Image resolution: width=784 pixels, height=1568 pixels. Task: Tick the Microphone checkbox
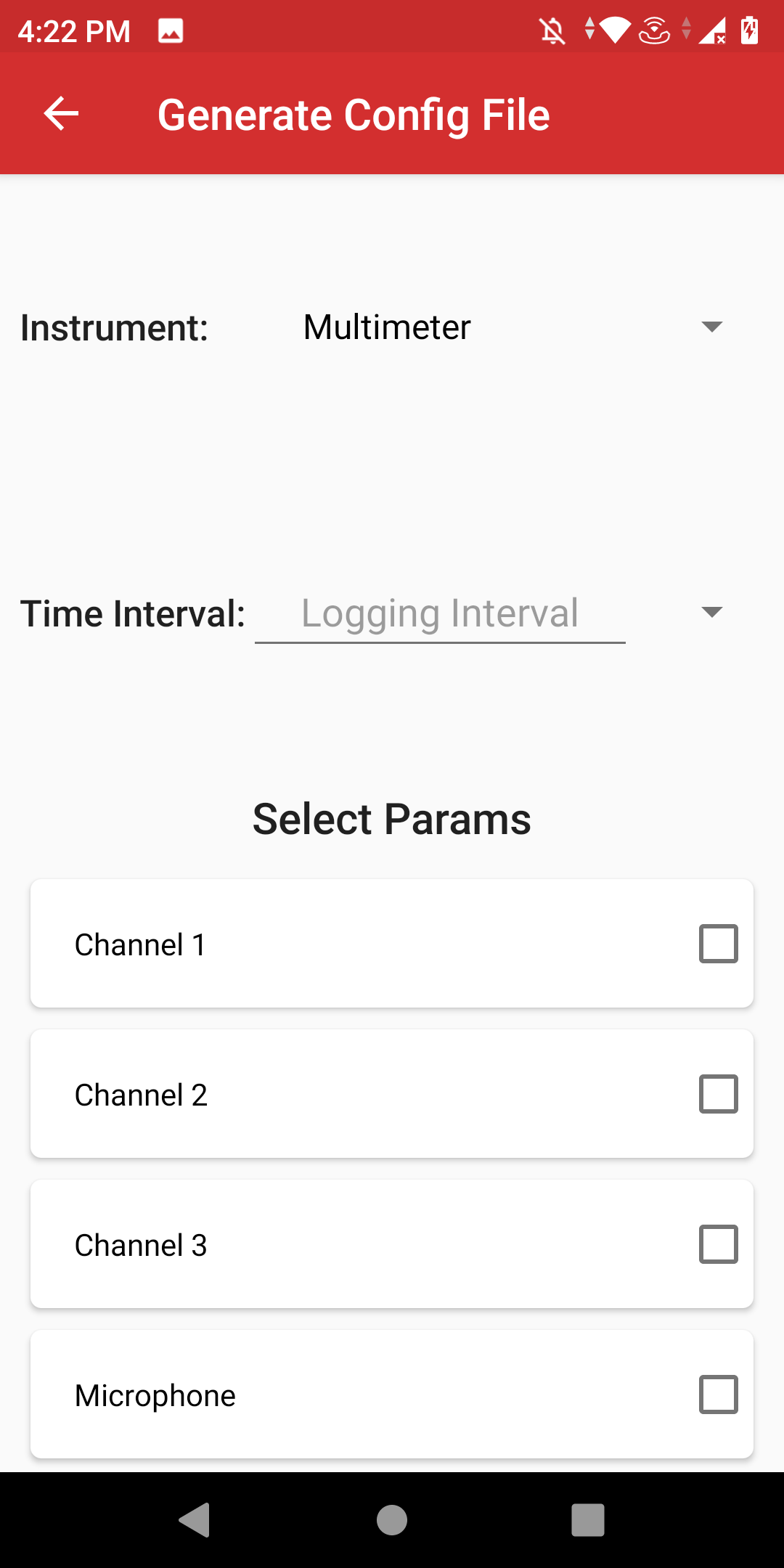point(719,1395)
